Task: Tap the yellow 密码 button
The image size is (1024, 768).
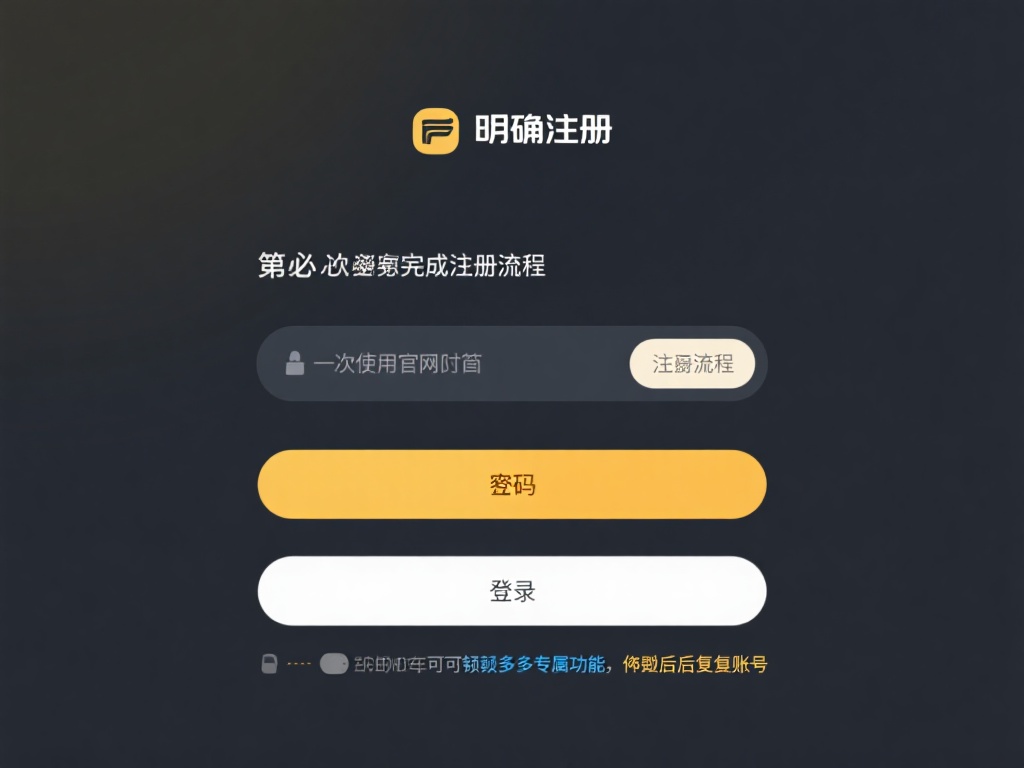Action: [x=512, y=485]
